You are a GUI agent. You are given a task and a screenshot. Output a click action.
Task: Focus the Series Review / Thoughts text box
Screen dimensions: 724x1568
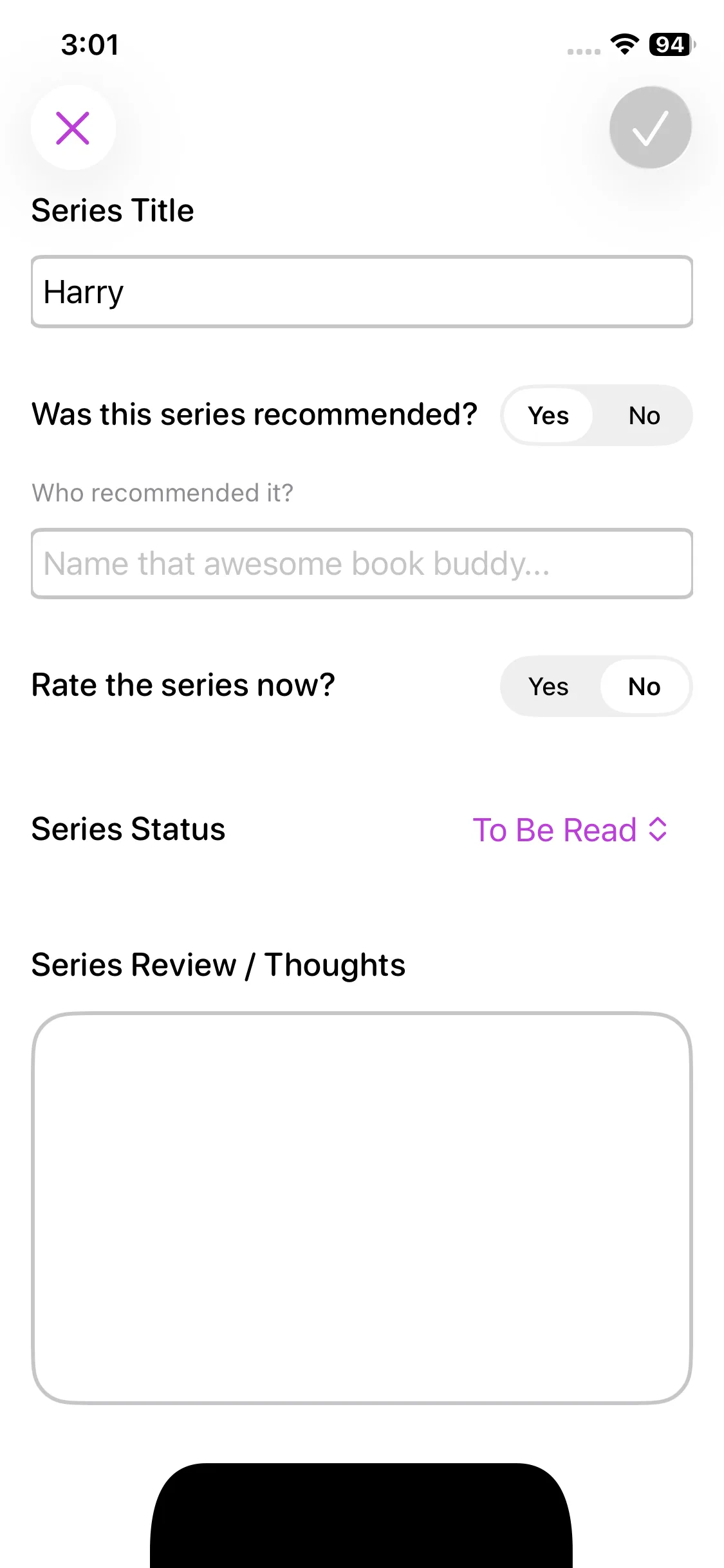(x=362, y=1208)
